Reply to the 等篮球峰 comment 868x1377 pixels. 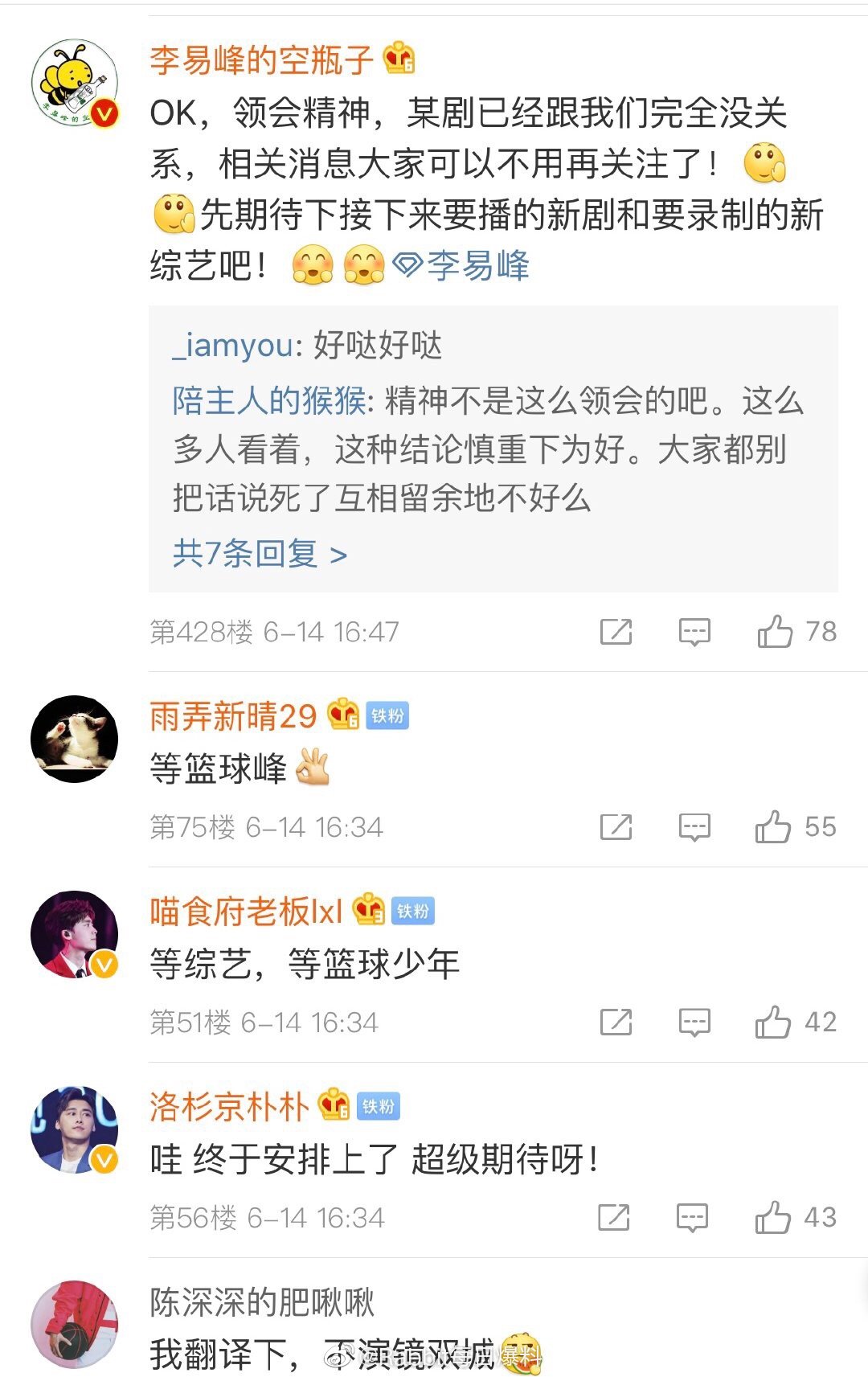tap(694, 827)
